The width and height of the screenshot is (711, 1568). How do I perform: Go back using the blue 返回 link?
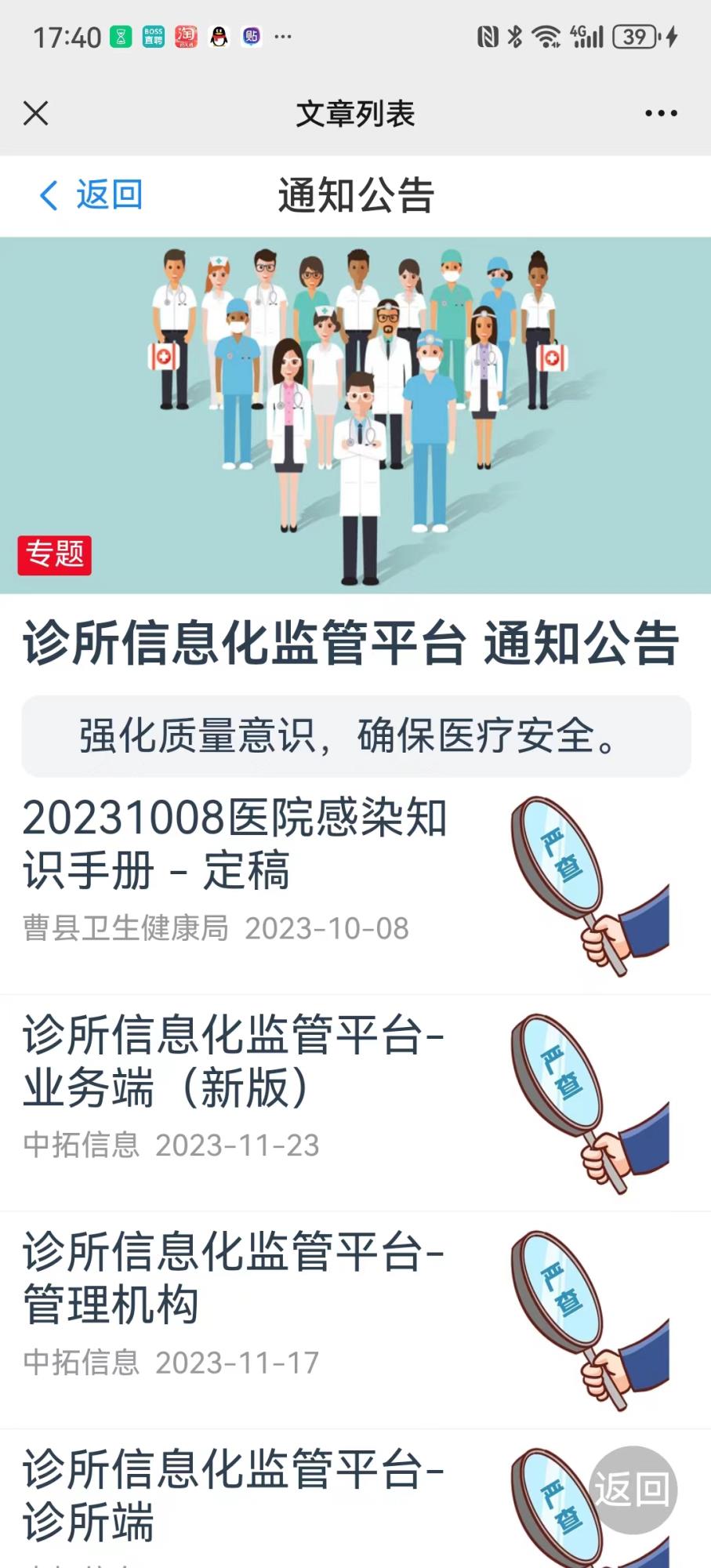coord(92,194)
